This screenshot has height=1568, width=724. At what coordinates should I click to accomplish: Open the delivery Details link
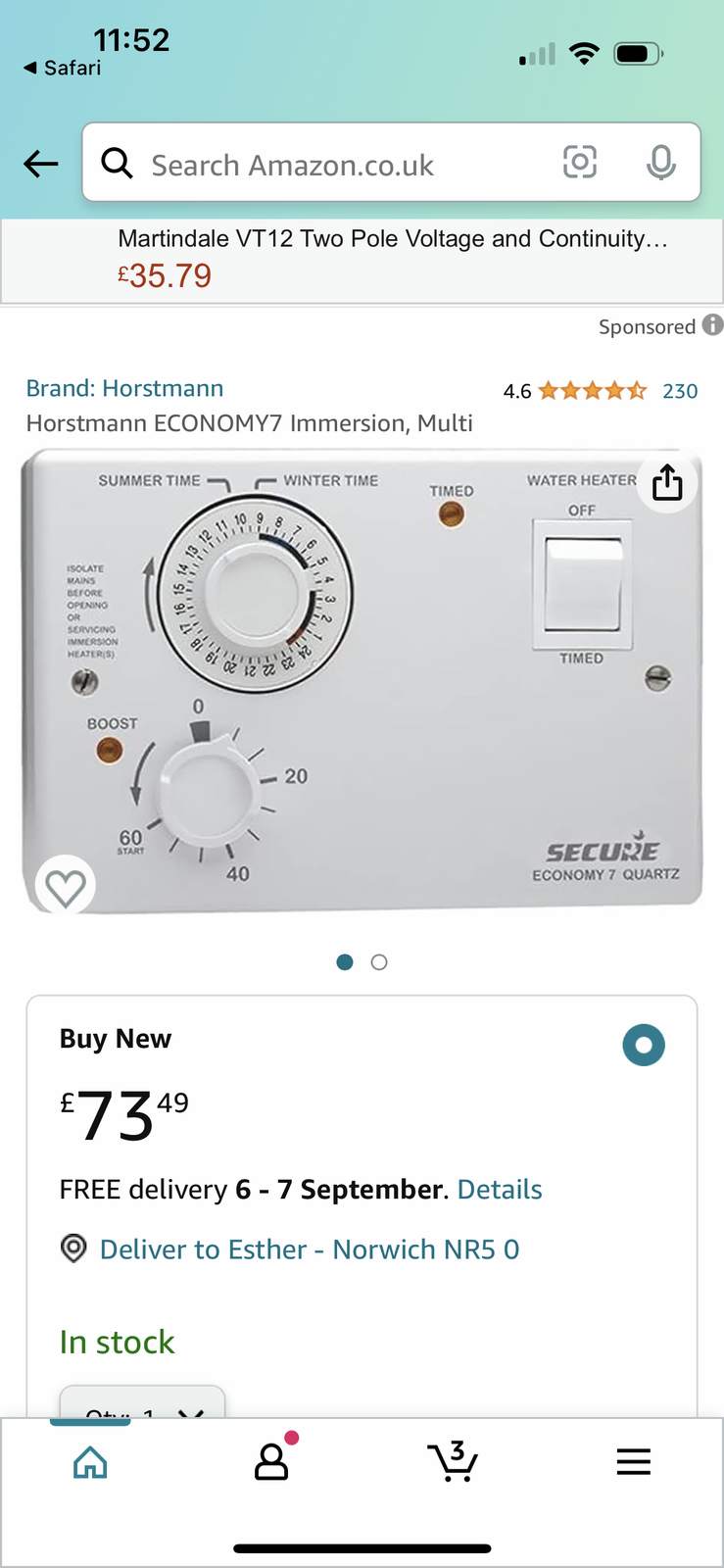point(500,1190)
